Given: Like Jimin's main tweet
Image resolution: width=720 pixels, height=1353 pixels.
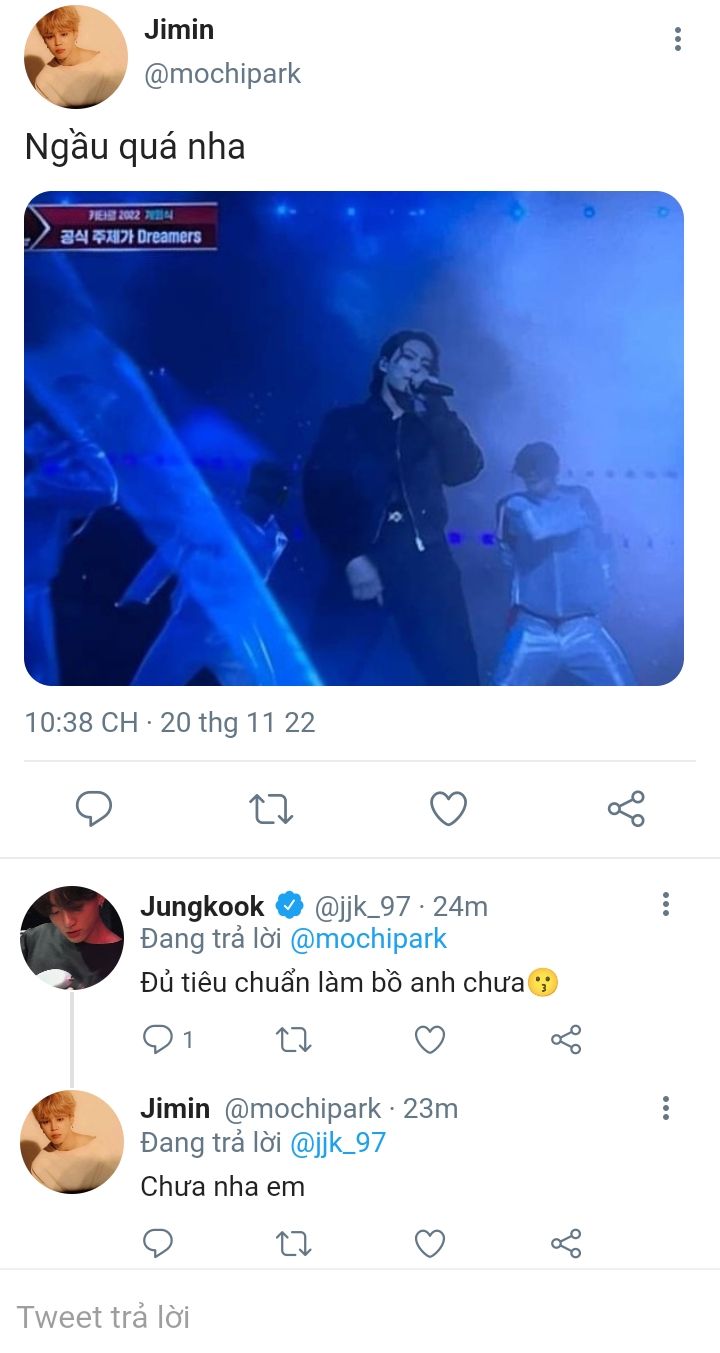Looking at the screenshot, I should [448, 808].
